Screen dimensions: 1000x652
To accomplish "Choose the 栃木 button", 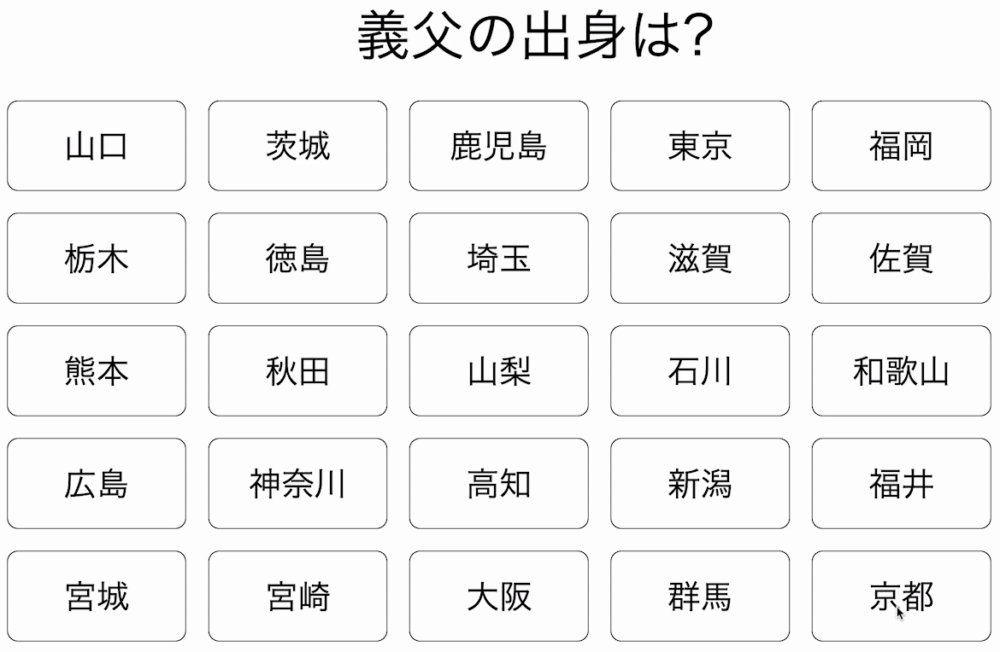I will click(96, 258).
